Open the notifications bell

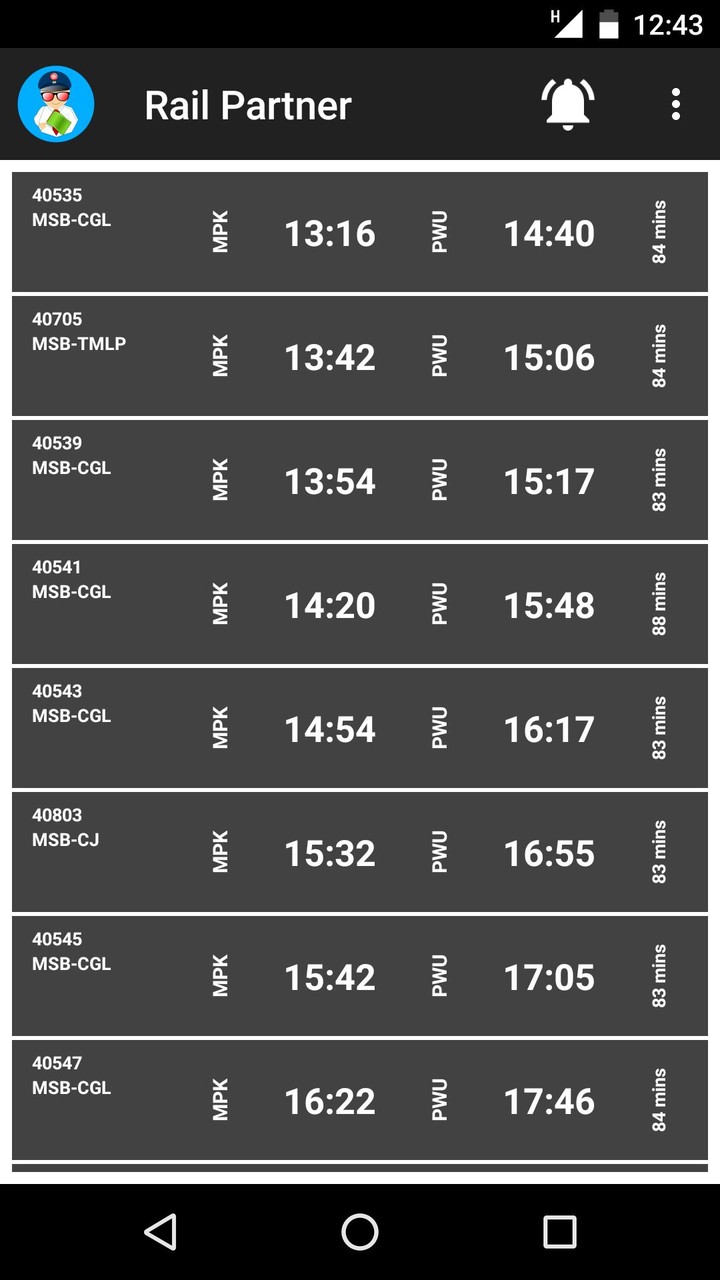pyautogui.click(x=567, y=104)
